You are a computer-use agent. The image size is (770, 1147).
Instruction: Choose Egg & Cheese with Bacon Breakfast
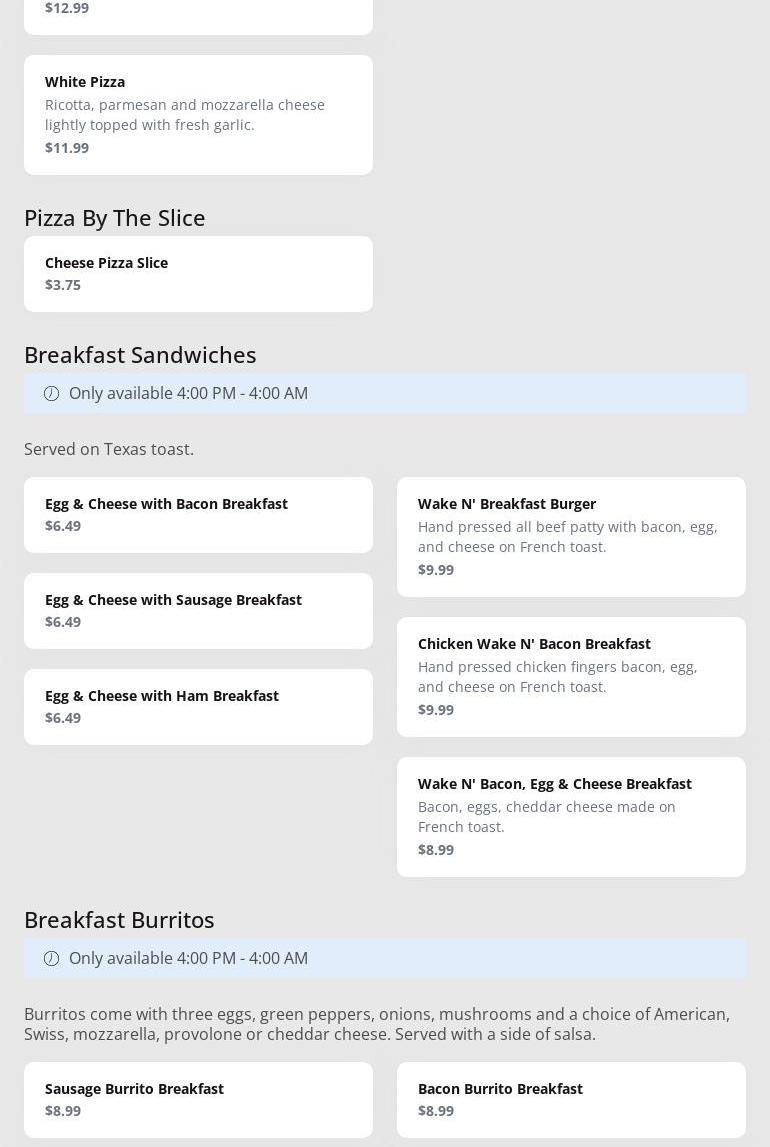point(198,514)
